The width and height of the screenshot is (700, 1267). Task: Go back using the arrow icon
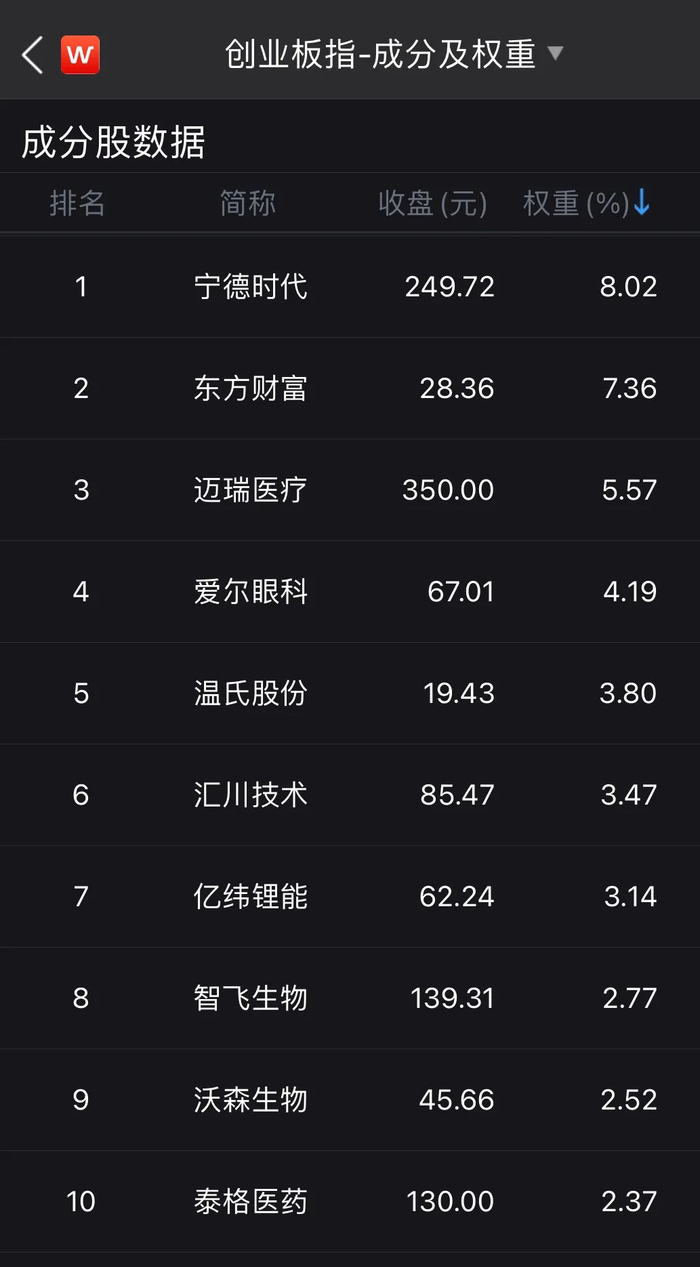point(33,55)
